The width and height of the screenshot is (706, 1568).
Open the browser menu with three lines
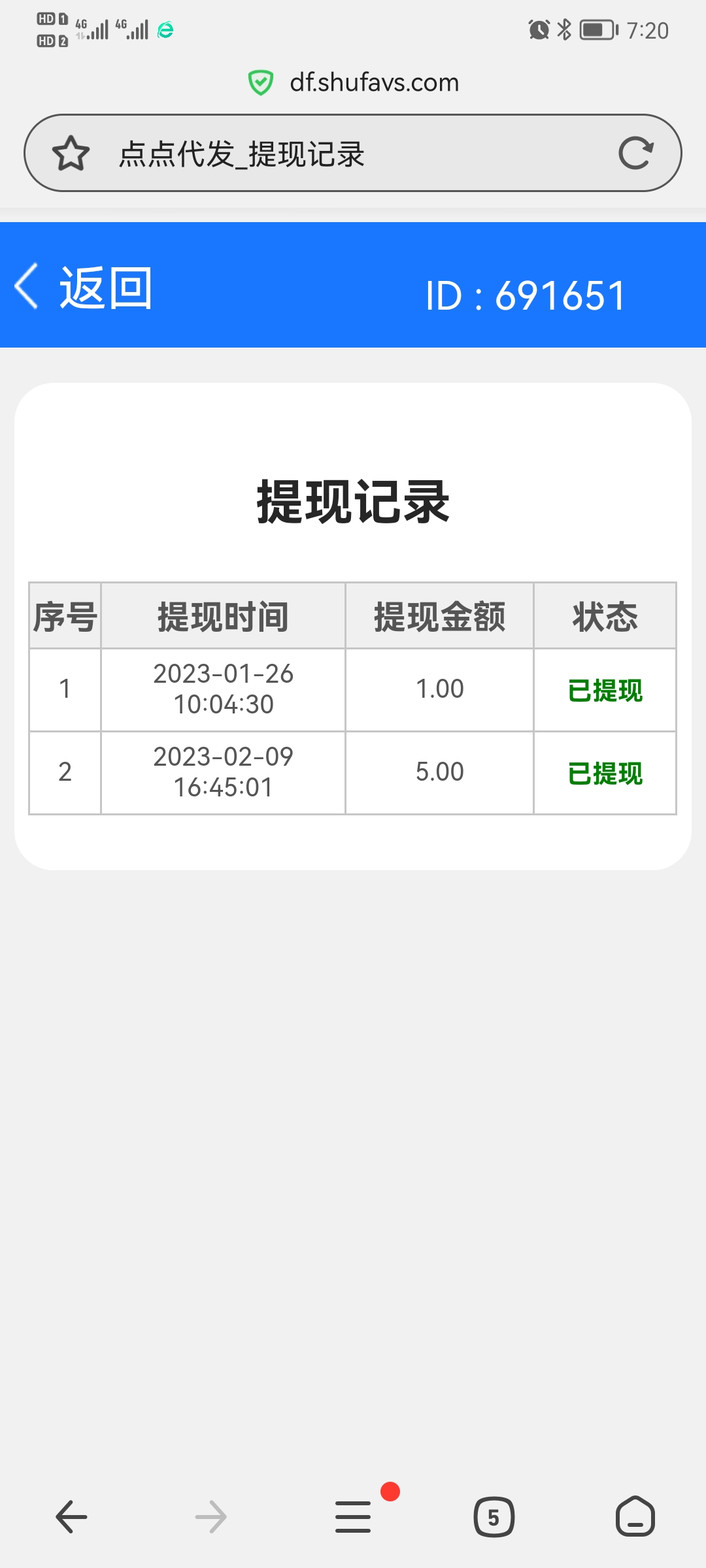tap(353, 1516)
